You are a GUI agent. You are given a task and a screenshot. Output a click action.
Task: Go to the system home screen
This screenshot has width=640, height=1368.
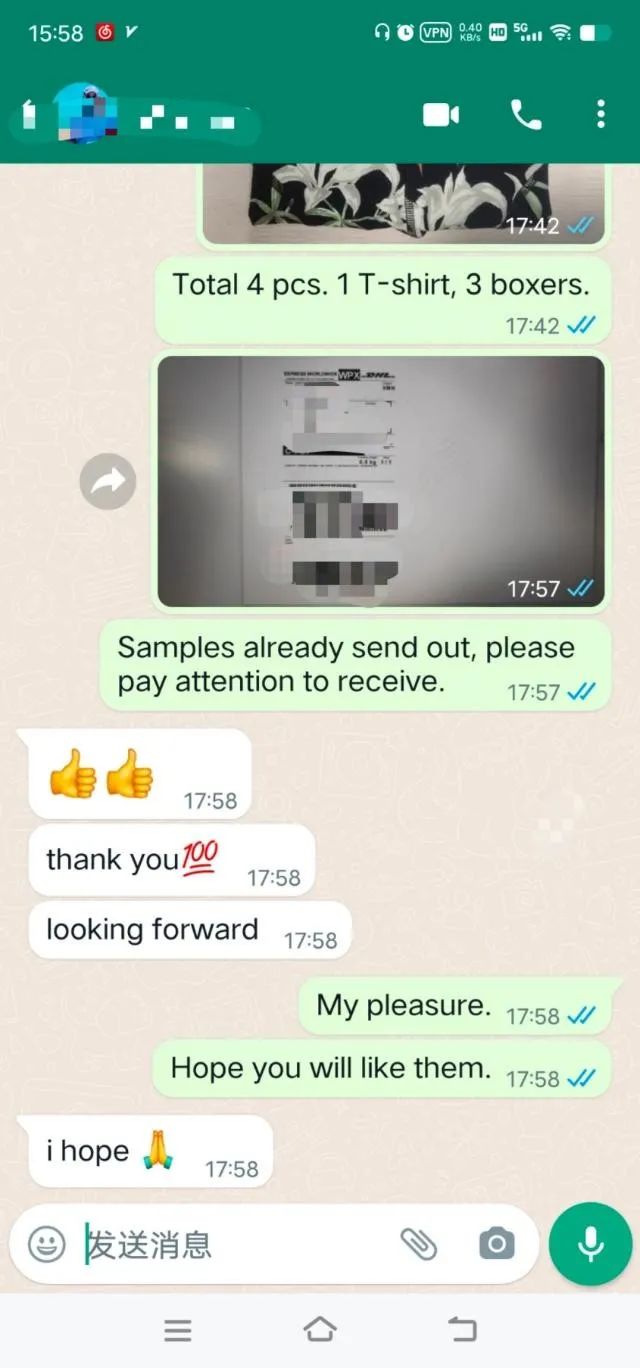point(319,1329)
